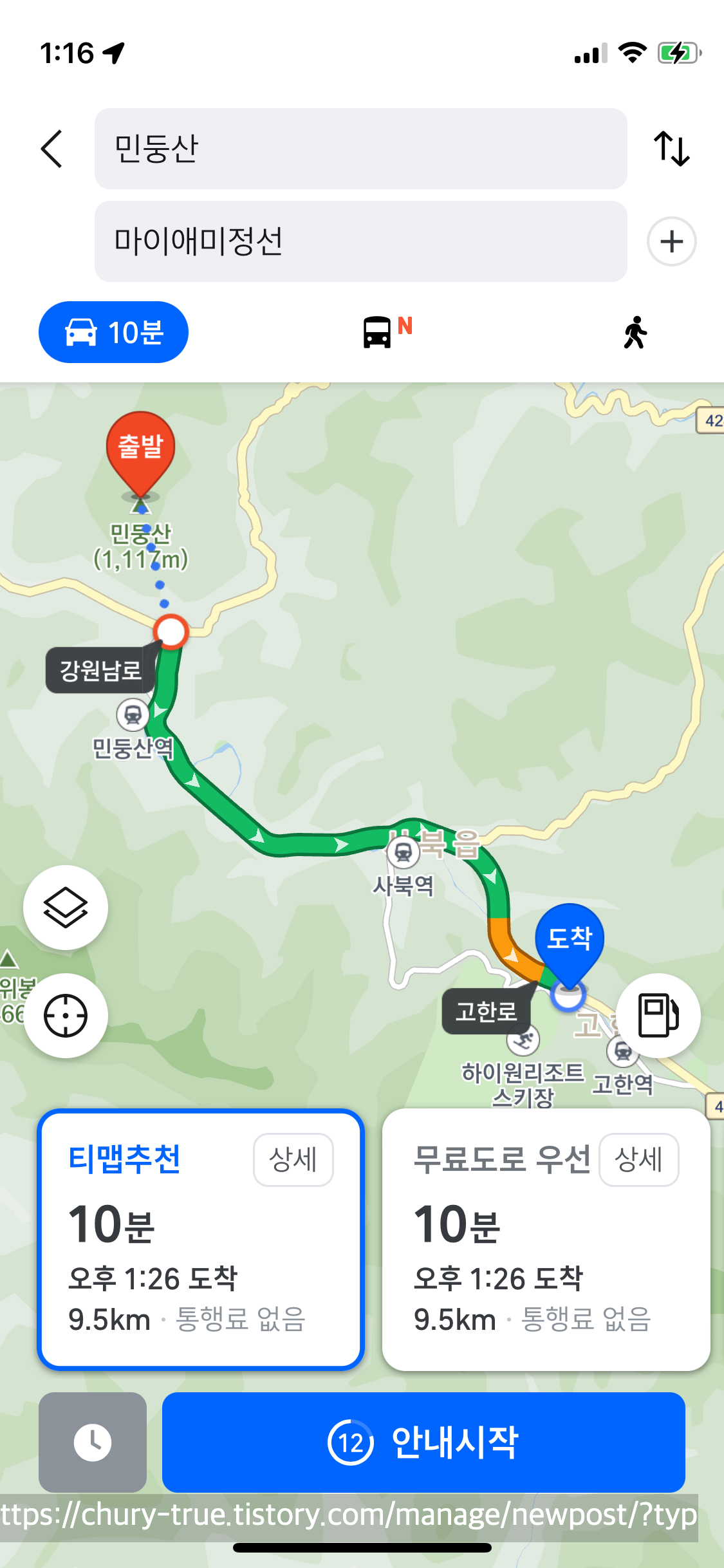Open the map layers button
The width and height of the screenshot is (724, 1568).
[x=66, y=908]
